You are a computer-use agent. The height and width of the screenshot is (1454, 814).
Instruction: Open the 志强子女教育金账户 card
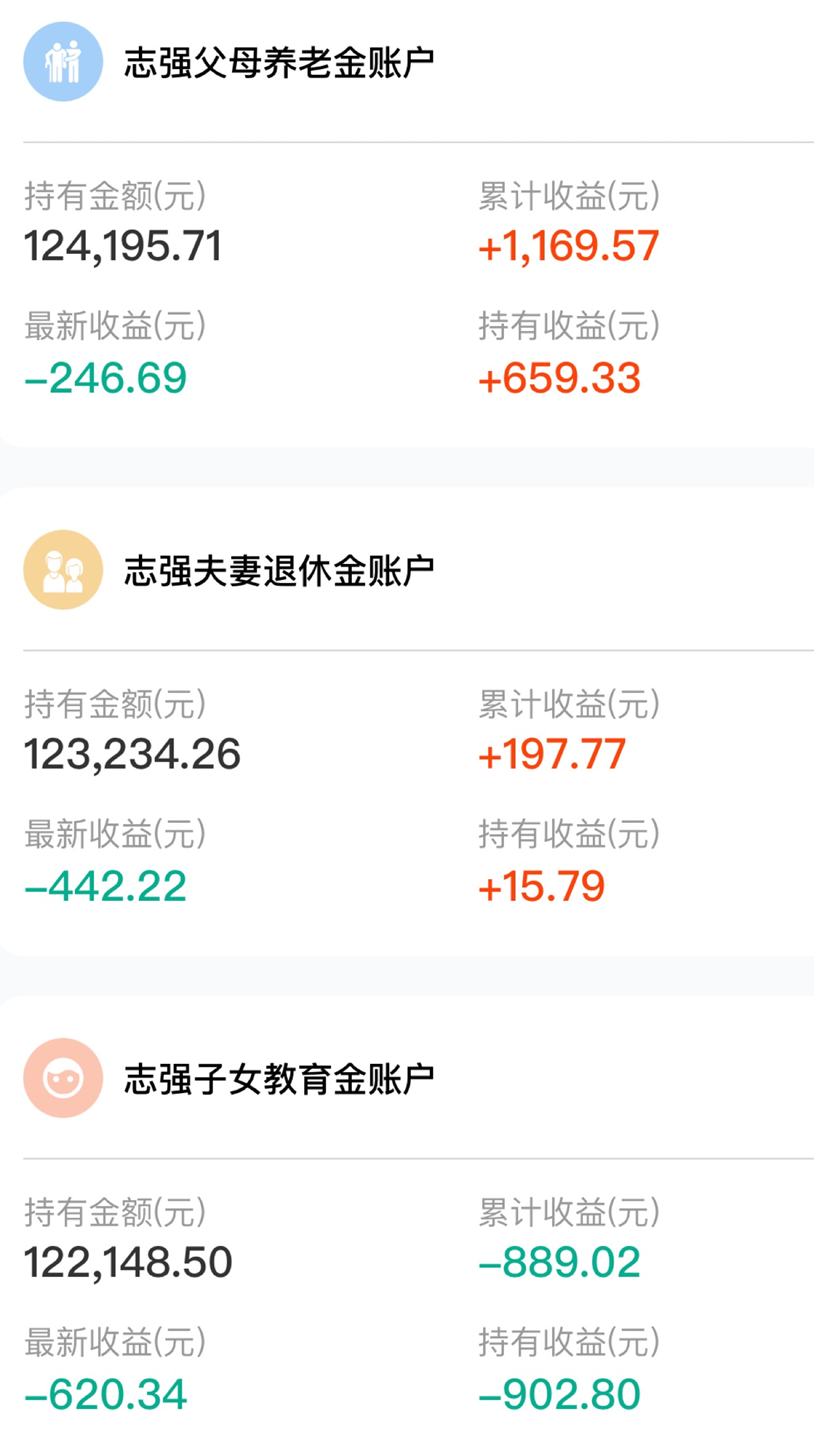[x=280, y=1079]
